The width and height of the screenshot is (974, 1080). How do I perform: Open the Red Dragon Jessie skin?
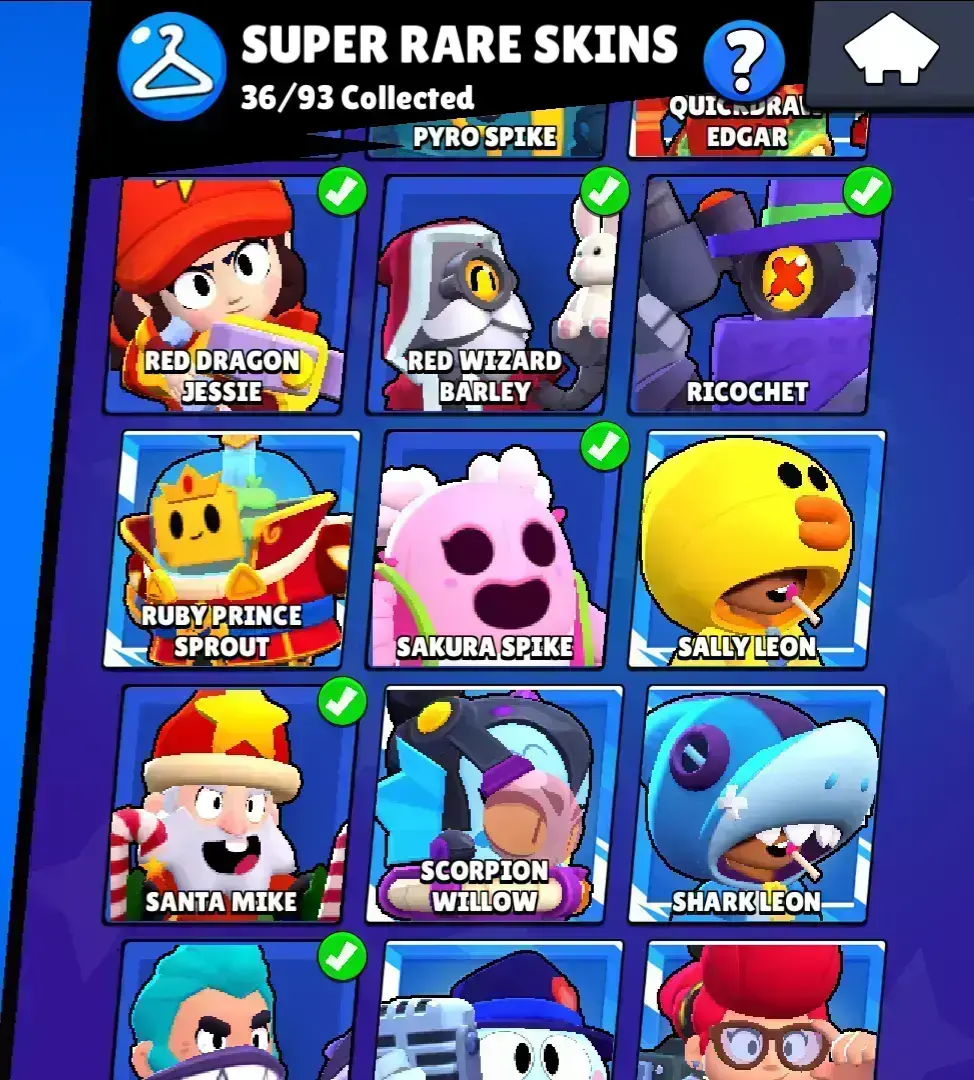232,295
